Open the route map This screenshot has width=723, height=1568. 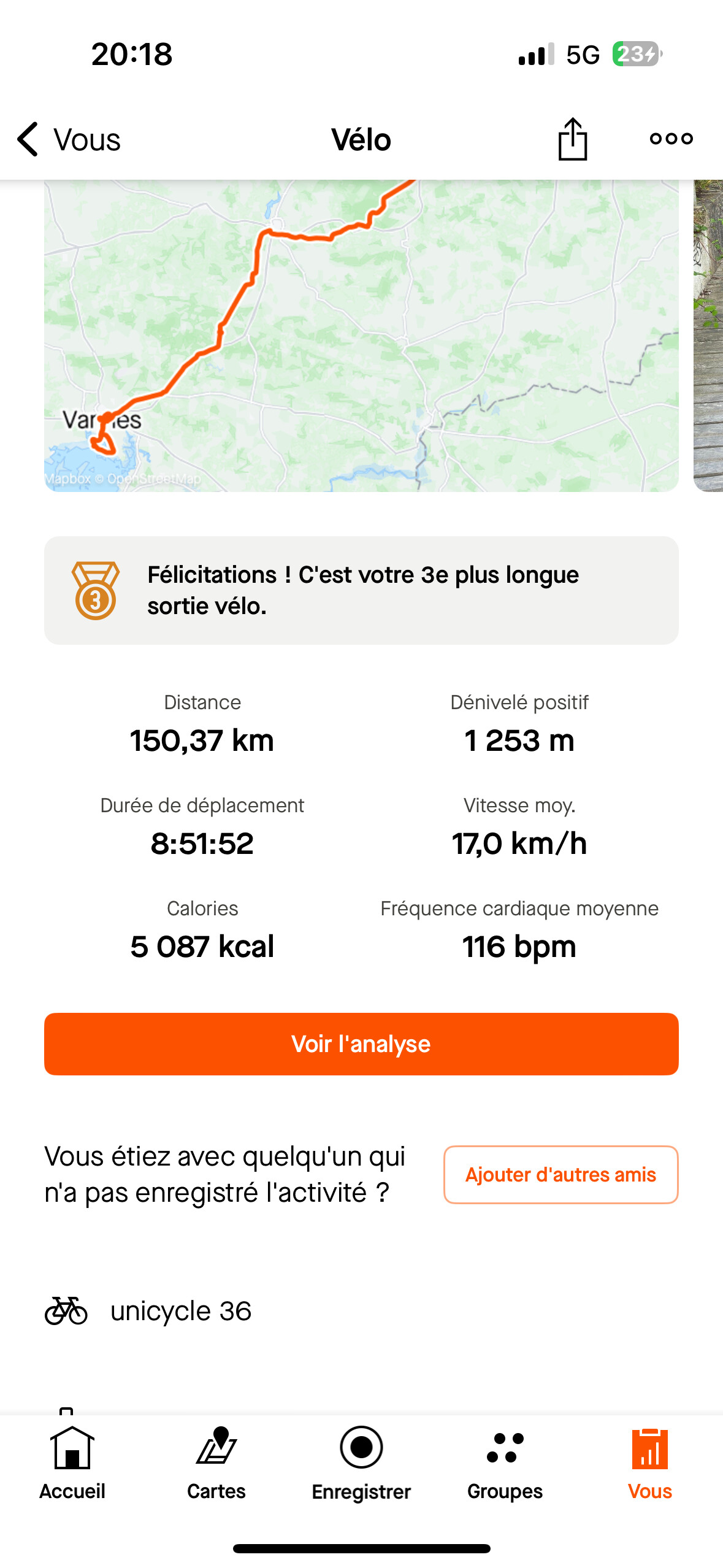coord(361,335)
